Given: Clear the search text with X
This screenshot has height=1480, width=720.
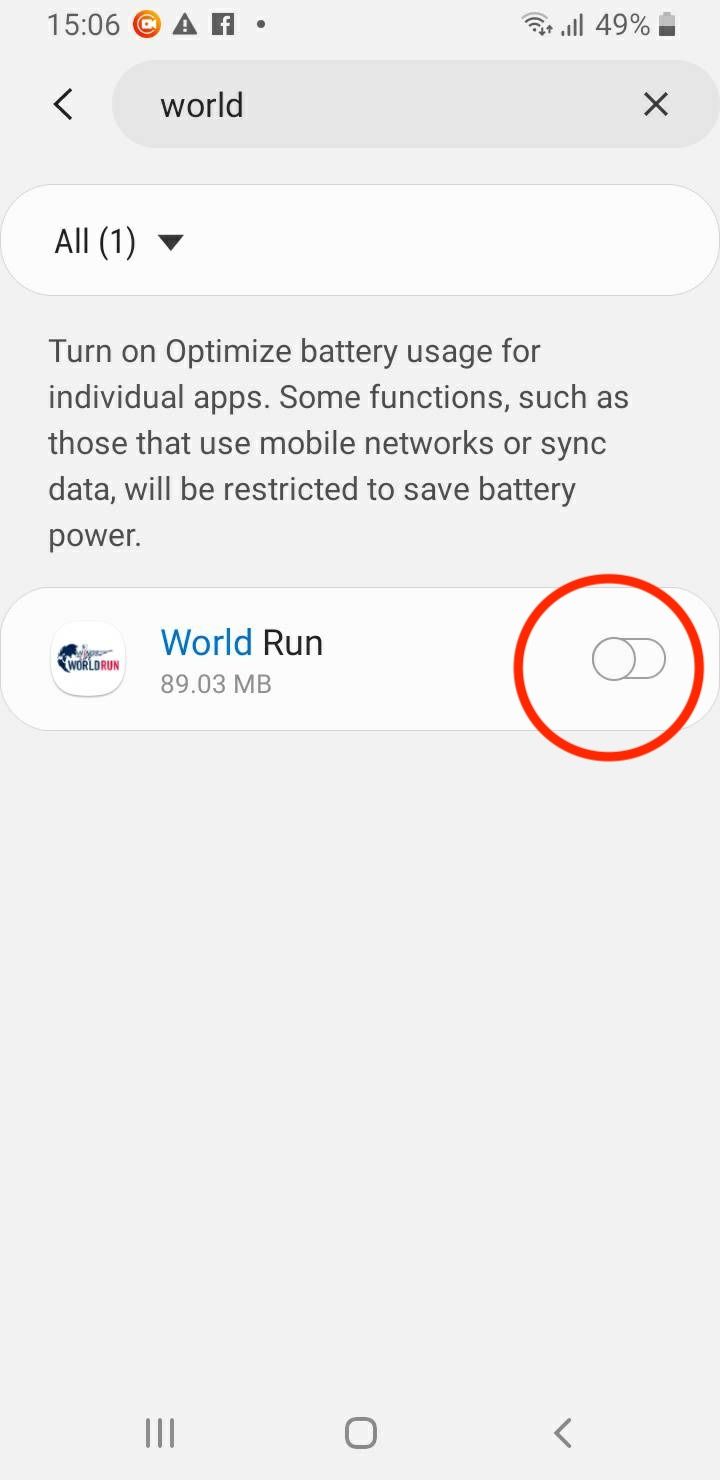Looking at the screenshot, I should [655, 104].
